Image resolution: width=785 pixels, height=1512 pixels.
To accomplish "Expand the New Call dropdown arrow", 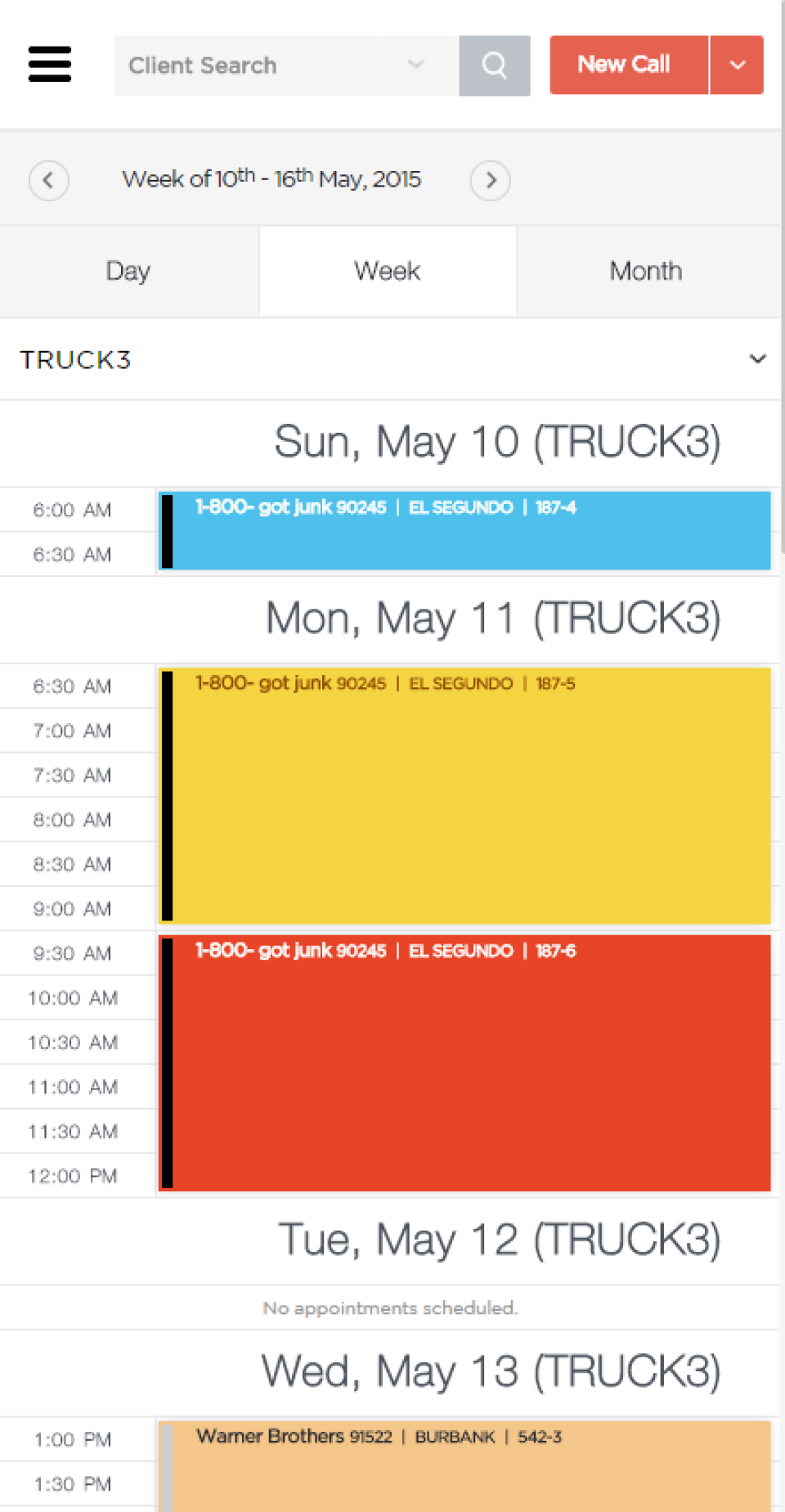I will click(x=737, y=65).
